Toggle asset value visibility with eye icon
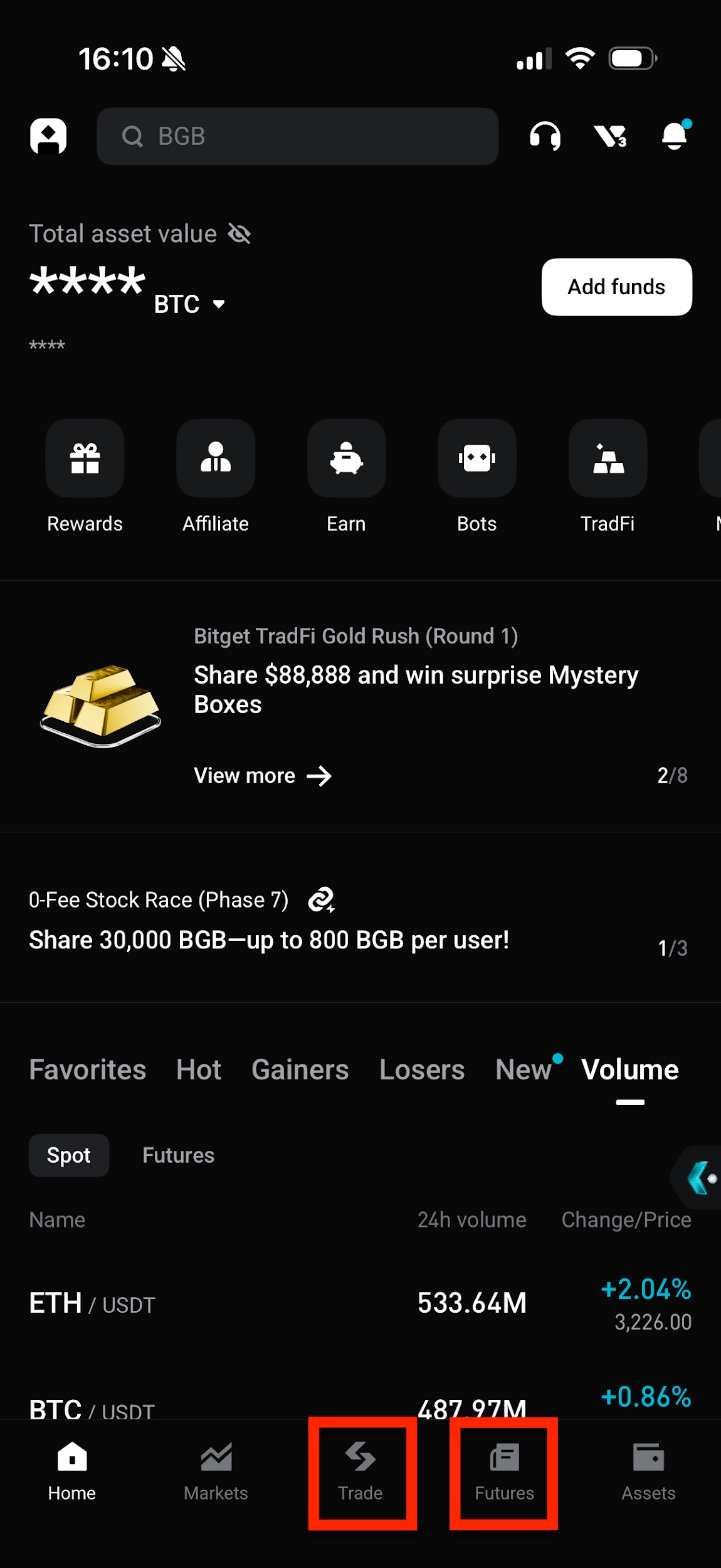Screen dimensions: 721x1568 pyautogui.click(x=240, y=233)
